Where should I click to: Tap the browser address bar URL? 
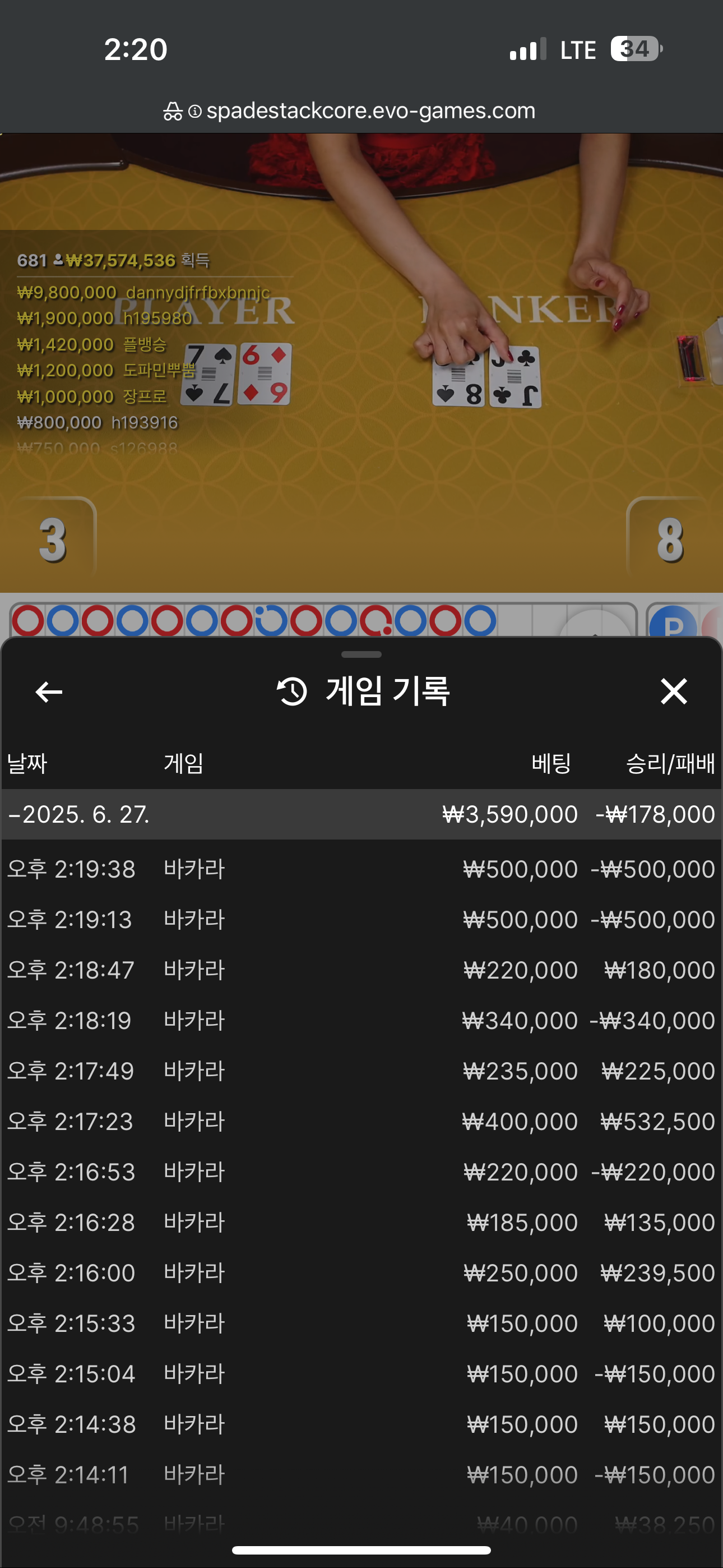coord(370,111)
